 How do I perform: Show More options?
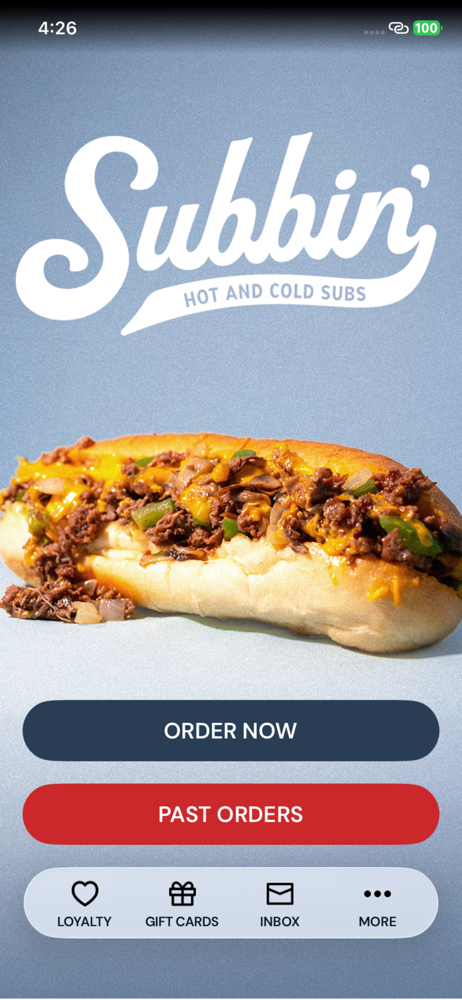click(377, 904)
